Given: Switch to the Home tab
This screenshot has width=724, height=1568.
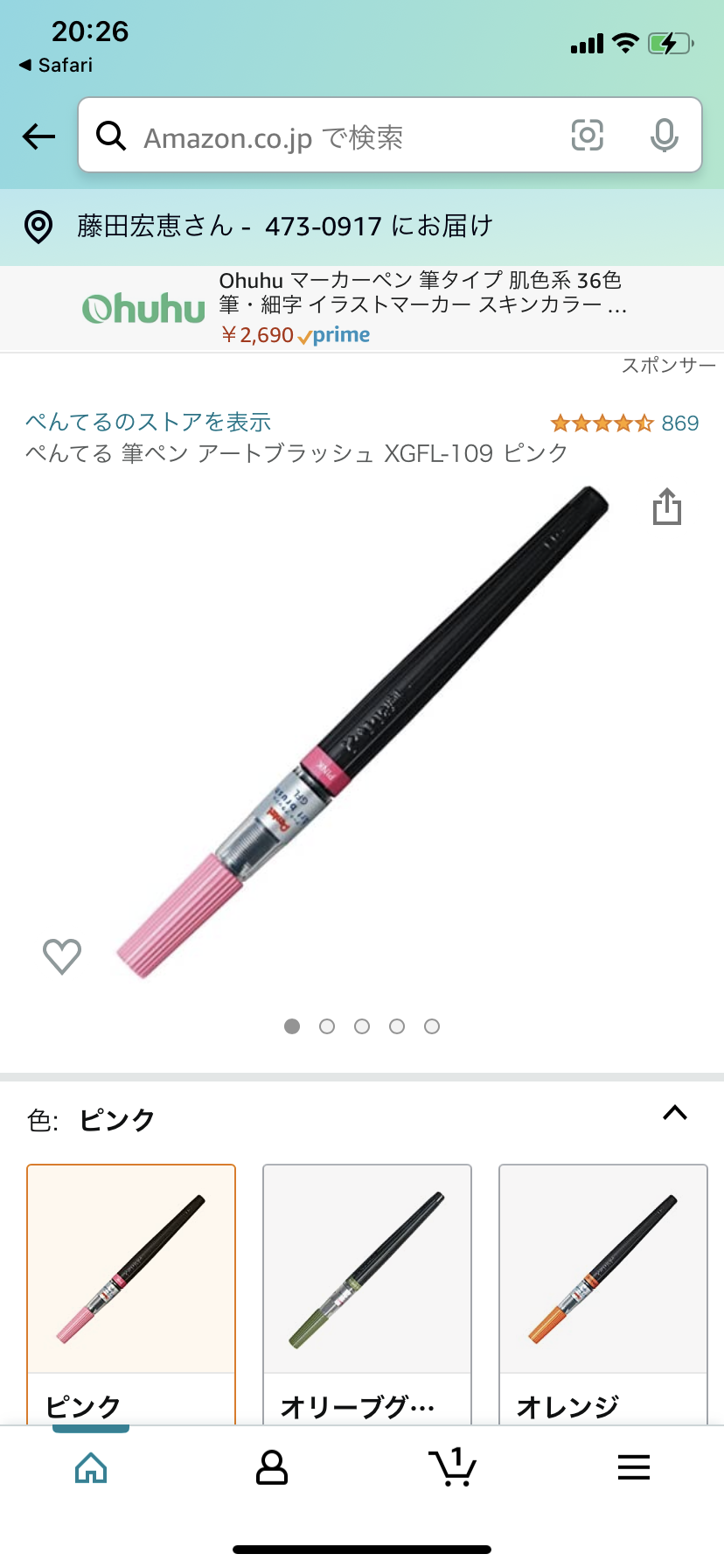Looking at the screenshot, I should tap(91, 1467).
